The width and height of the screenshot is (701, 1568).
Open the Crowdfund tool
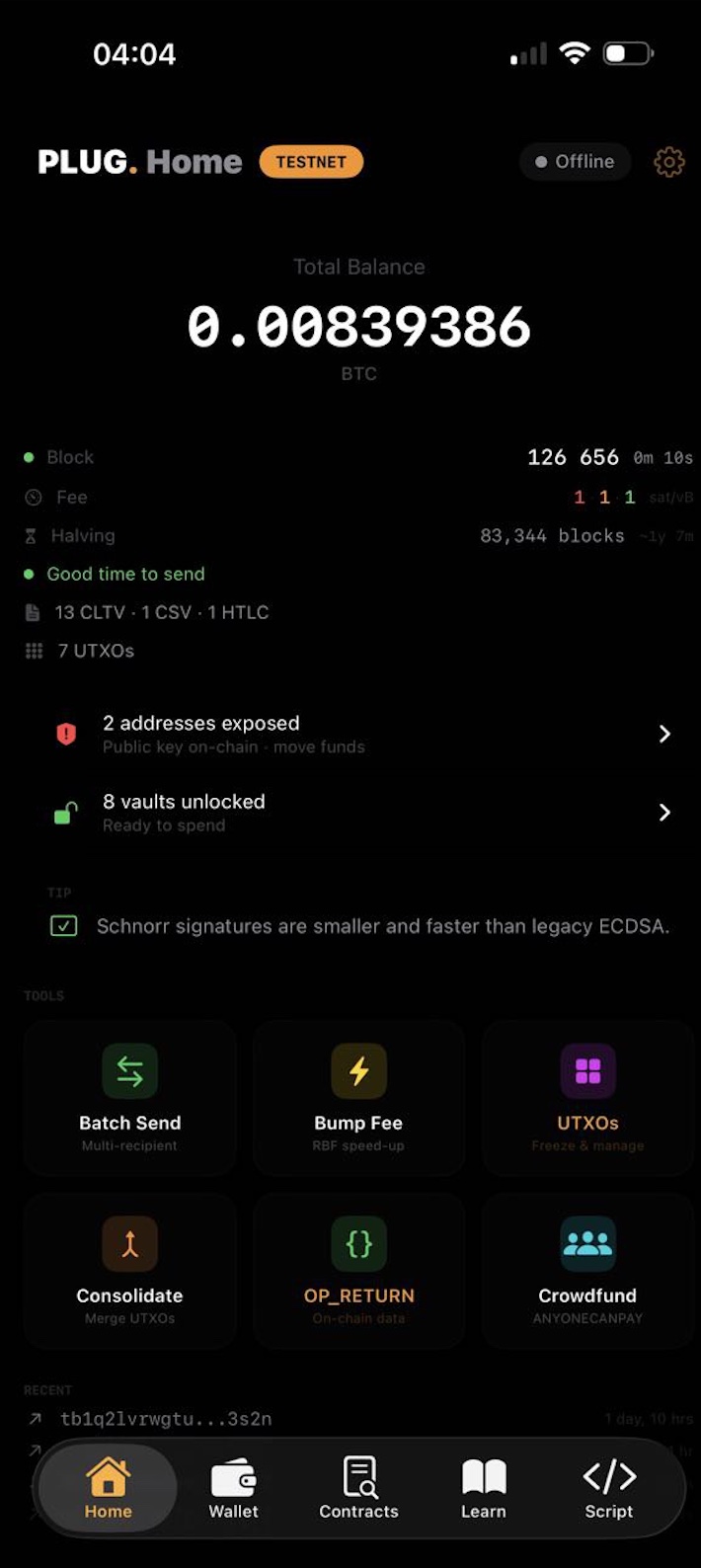pos(587,1270)
